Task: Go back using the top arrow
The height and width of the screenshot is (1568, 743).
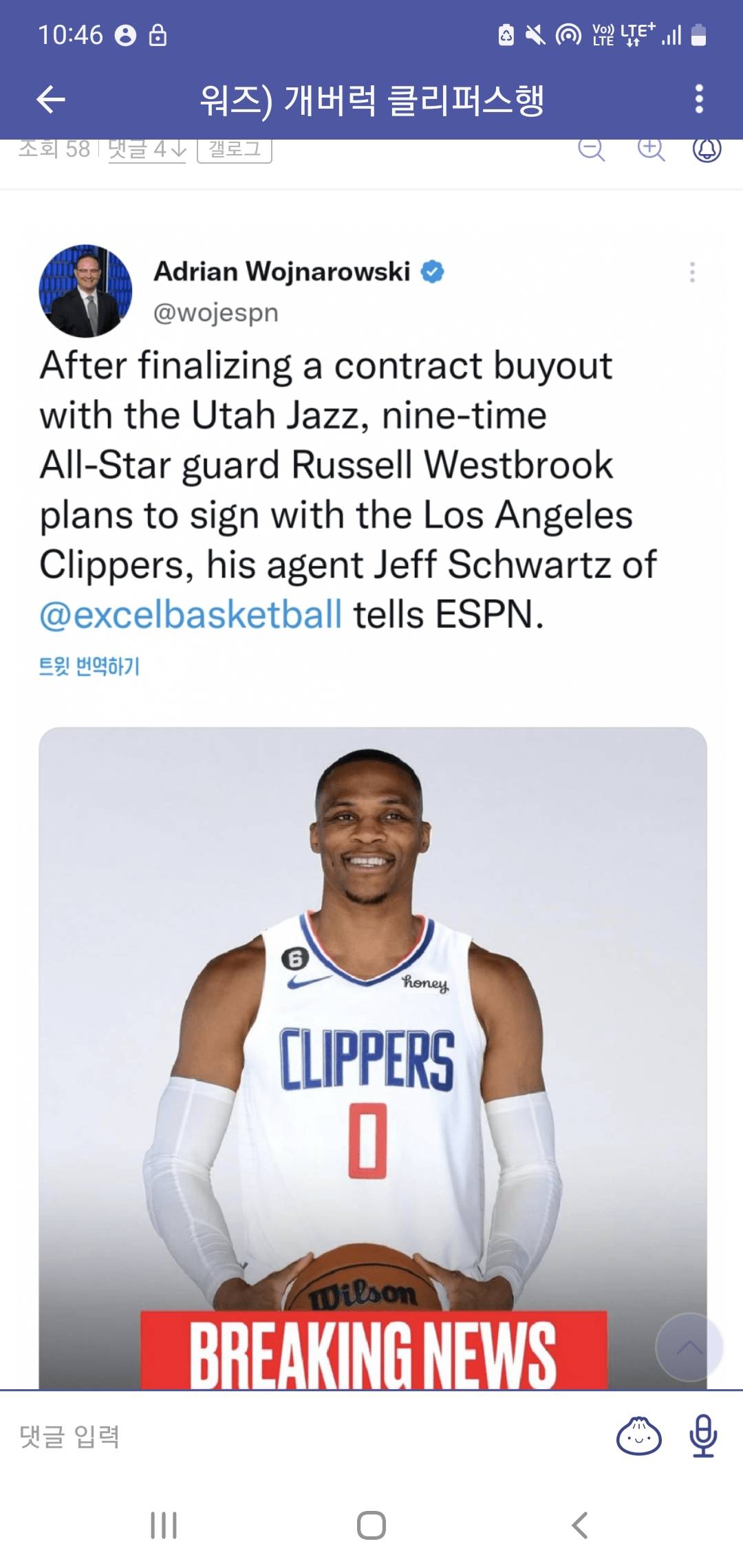Action: coord(50,100)
